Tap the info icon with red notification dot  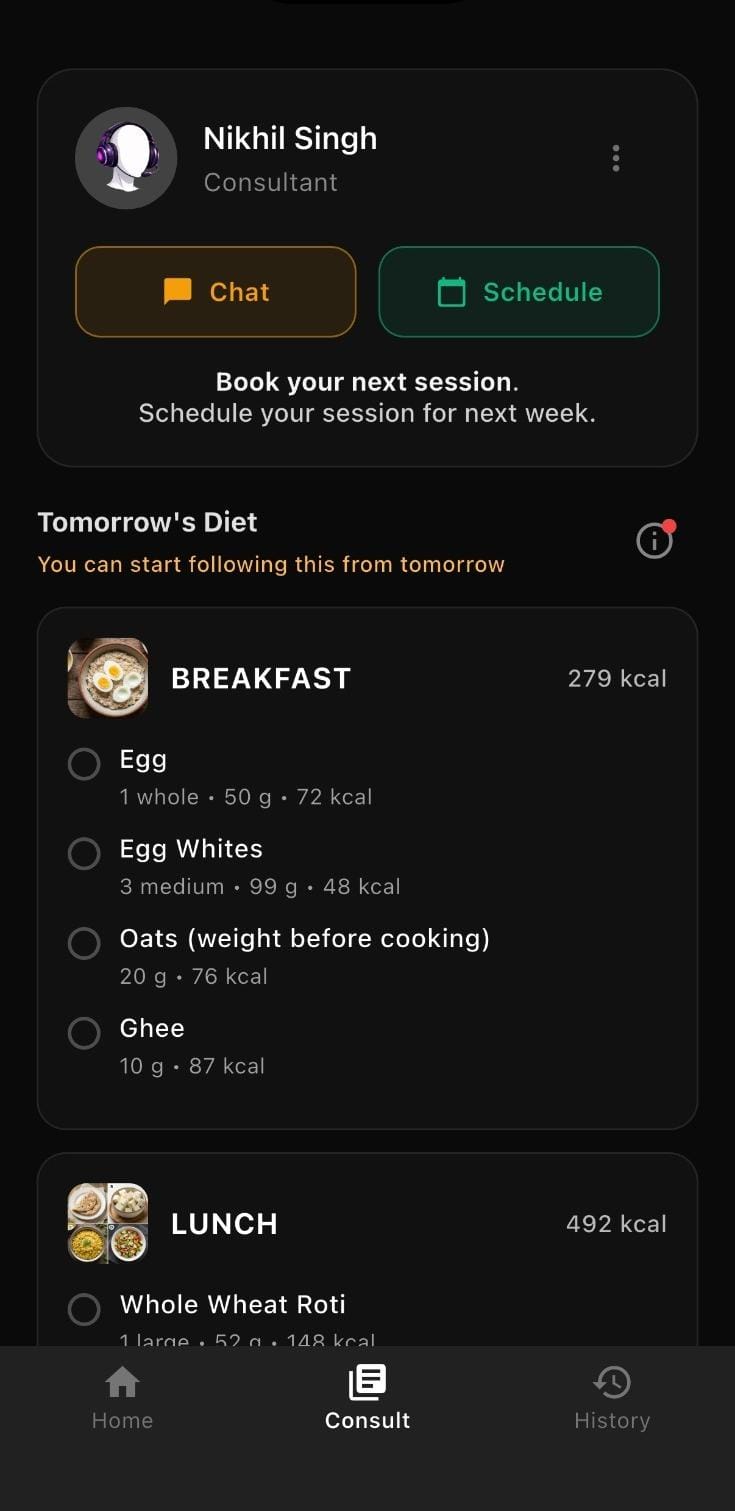[x=654, y=540]
